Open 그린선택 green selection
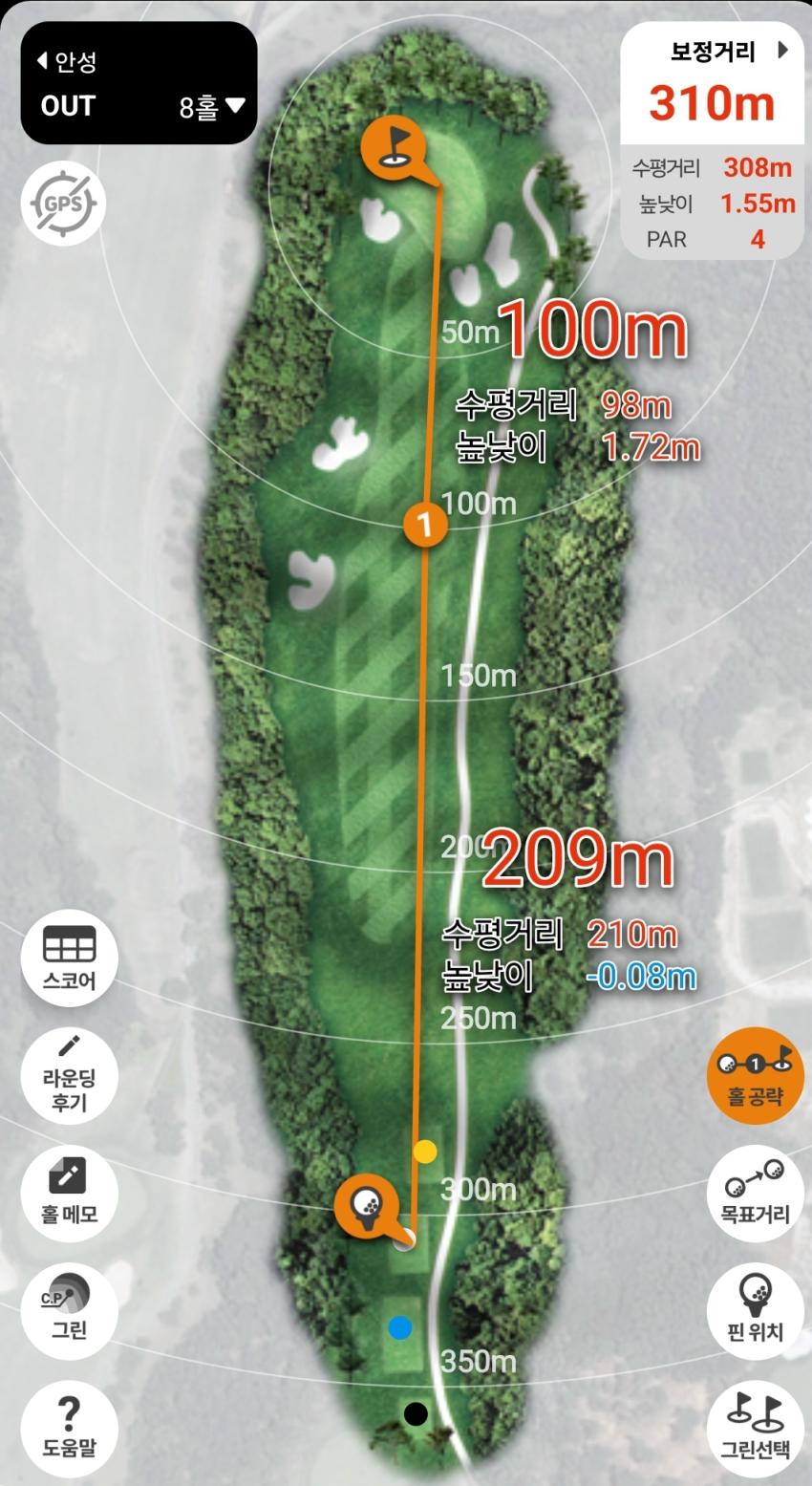The width and height of the screenshot is (812, 1486). (x=755, y=1426)
